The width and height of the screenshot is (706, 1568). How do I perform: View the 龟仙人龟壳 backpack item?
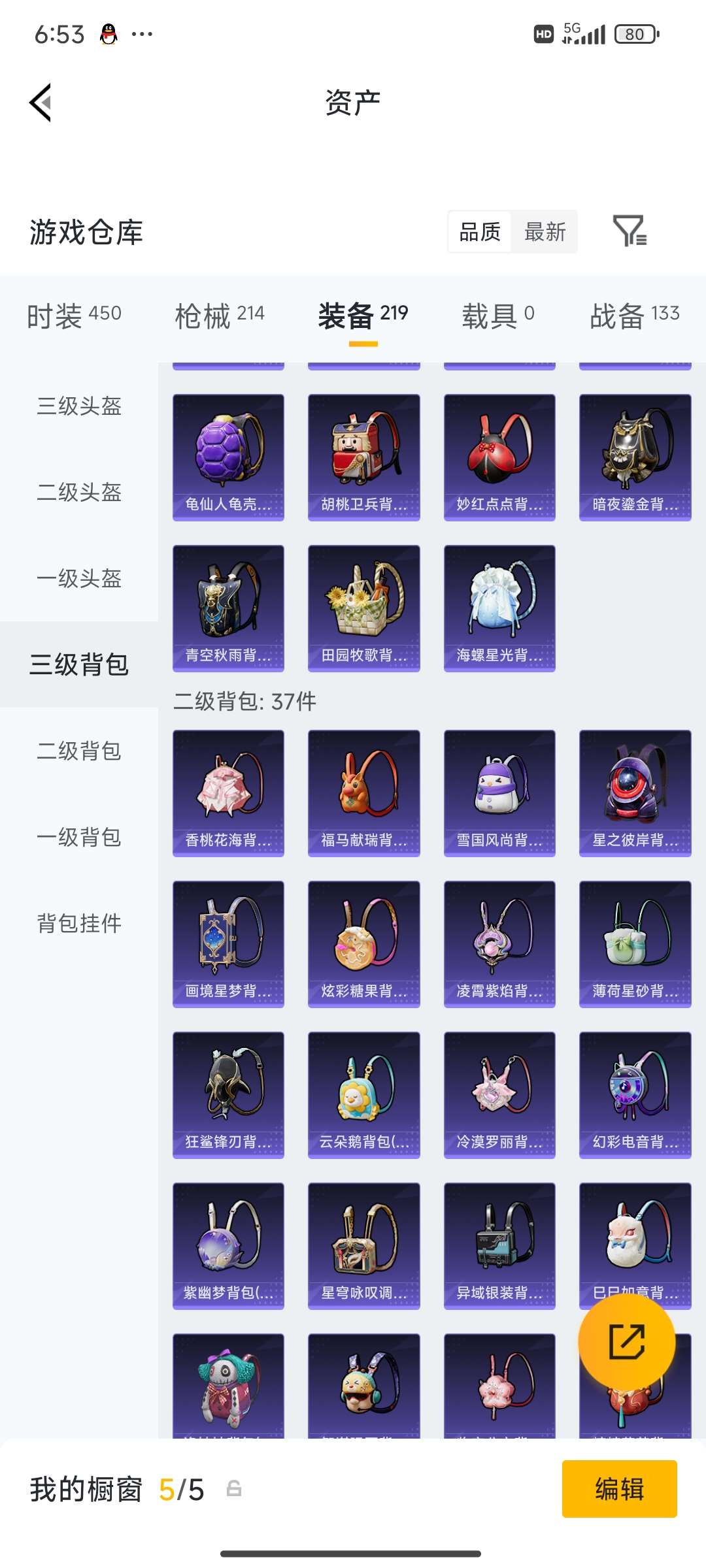pyautogui.click(x=227, y=455)
